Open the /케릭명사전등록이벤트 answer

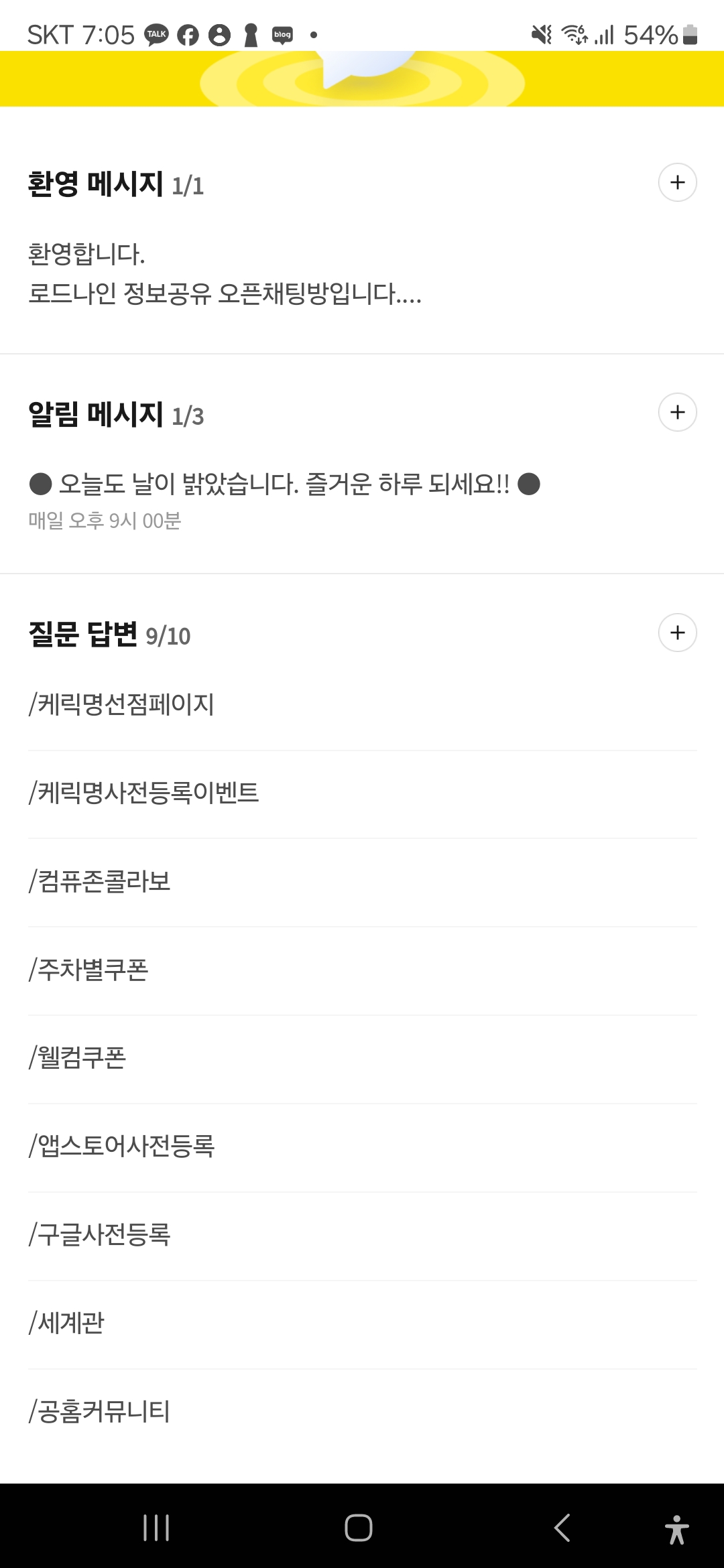362,794
